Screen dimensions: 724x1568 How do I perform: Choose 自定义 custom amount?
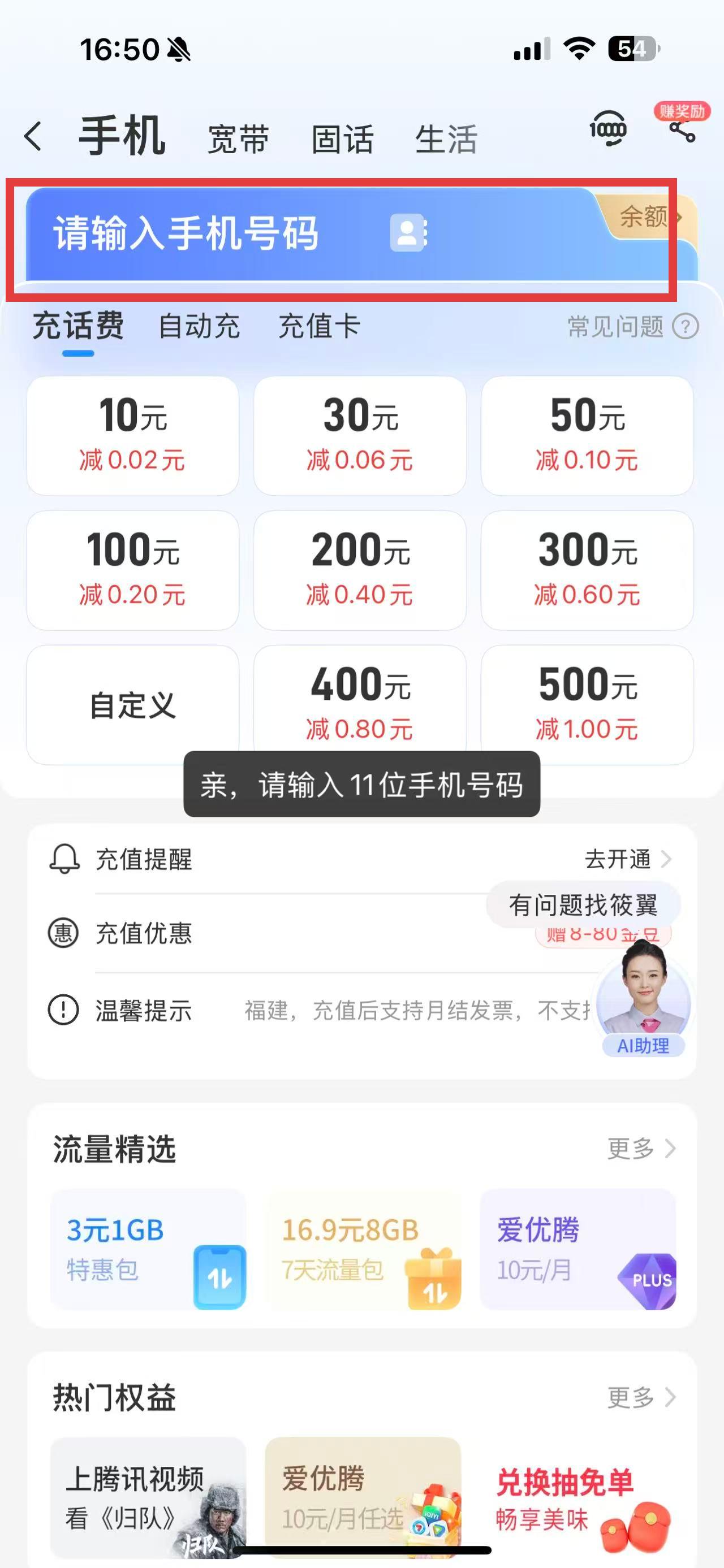(133, 705)
